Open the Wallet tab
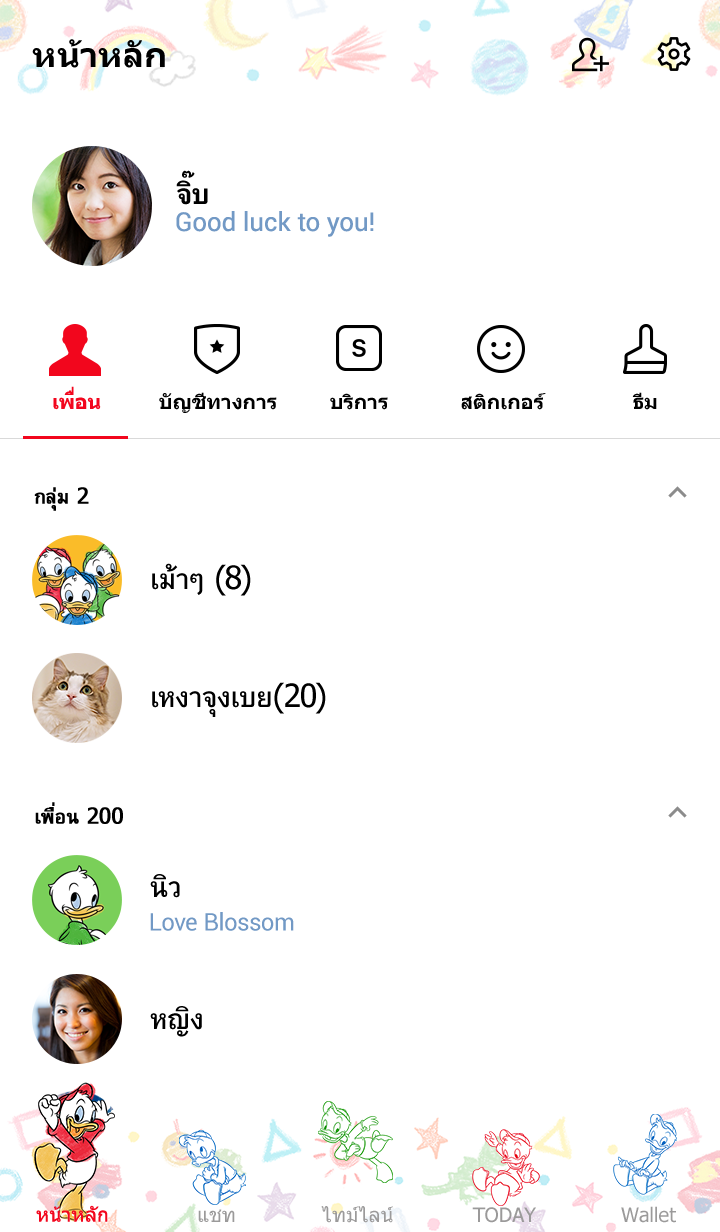 coord(648,1170)
